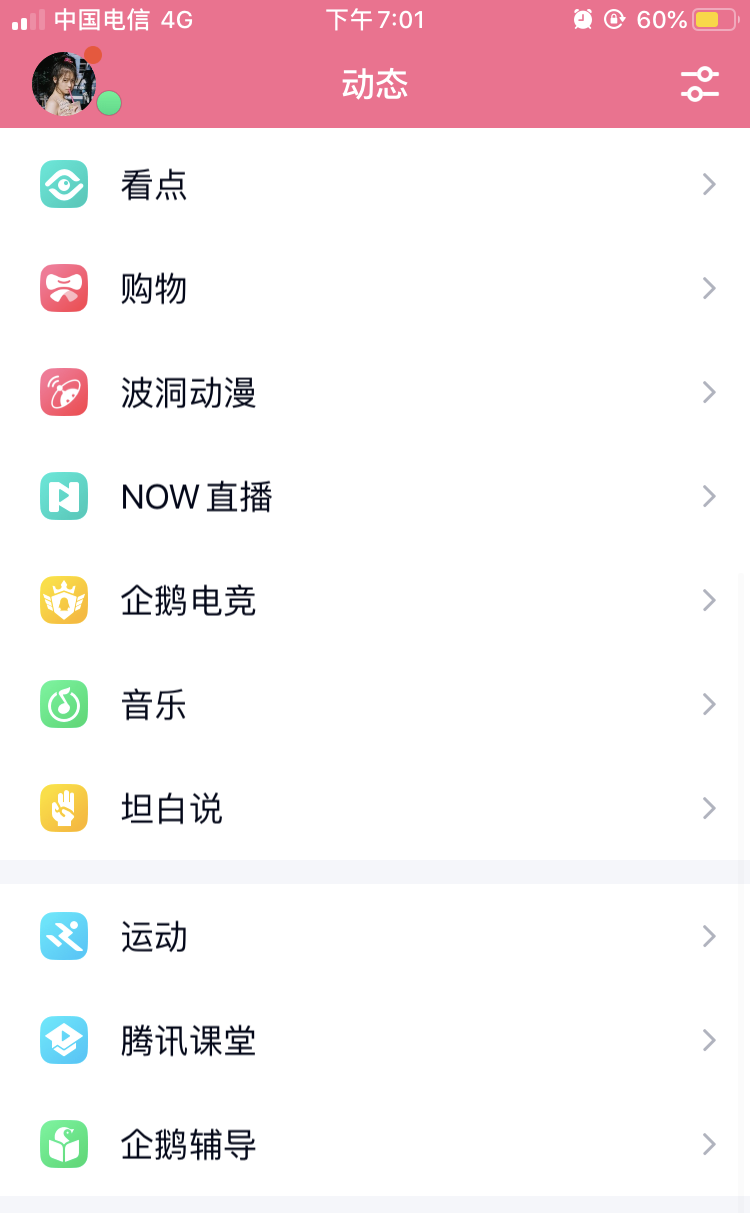750x1213 pixels.
Task: Select the 音乐 entry
Action: [x=375, y=704]
